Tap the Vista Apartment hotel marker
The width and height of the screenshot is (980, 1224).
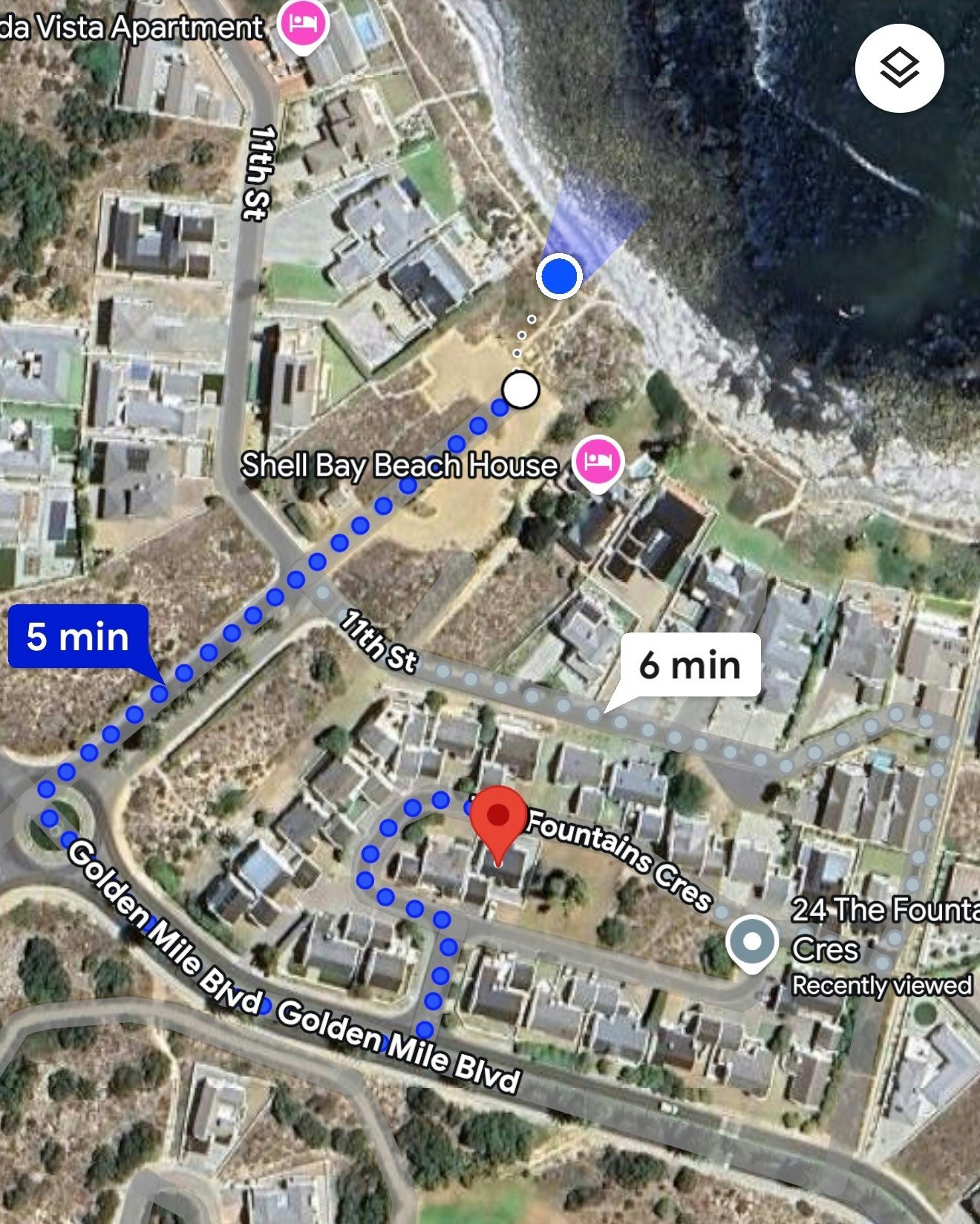[x=302, y=24]
